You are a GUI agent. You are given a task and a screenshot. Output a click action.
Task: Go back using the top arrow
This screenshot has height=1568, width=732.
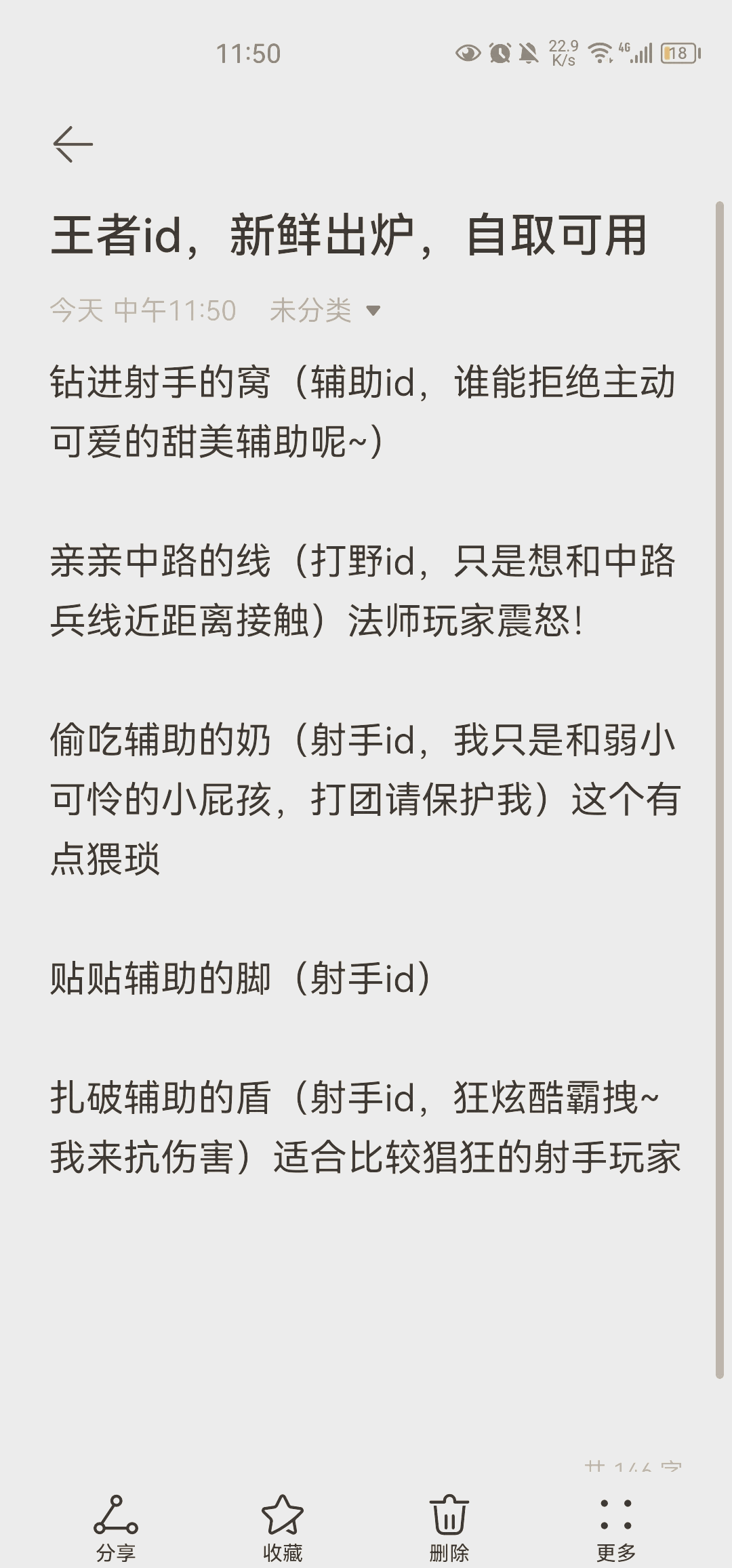pos(73,144)
